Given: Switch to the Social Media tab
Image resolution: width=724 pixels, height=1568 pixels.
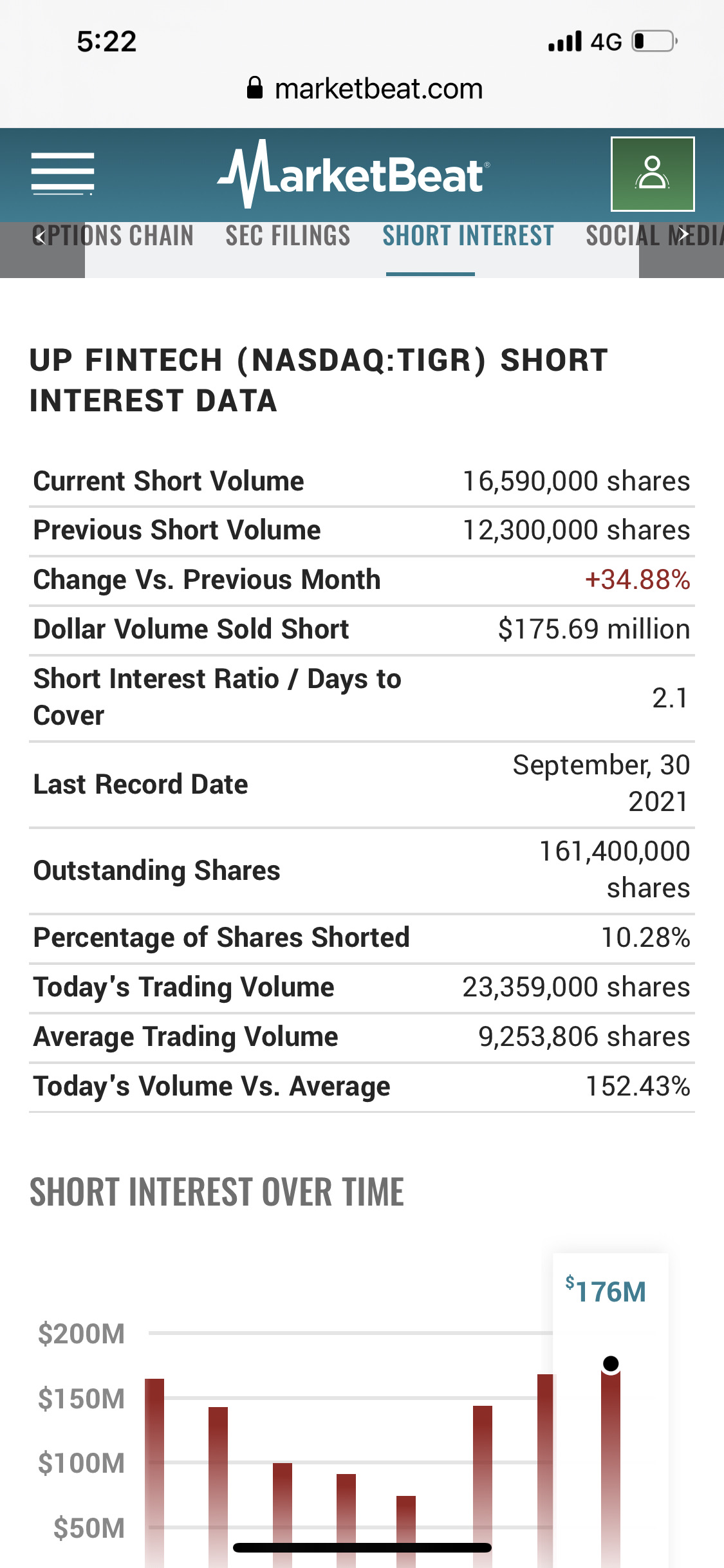Looking at the screenshot, I should (x=618, y=236).
